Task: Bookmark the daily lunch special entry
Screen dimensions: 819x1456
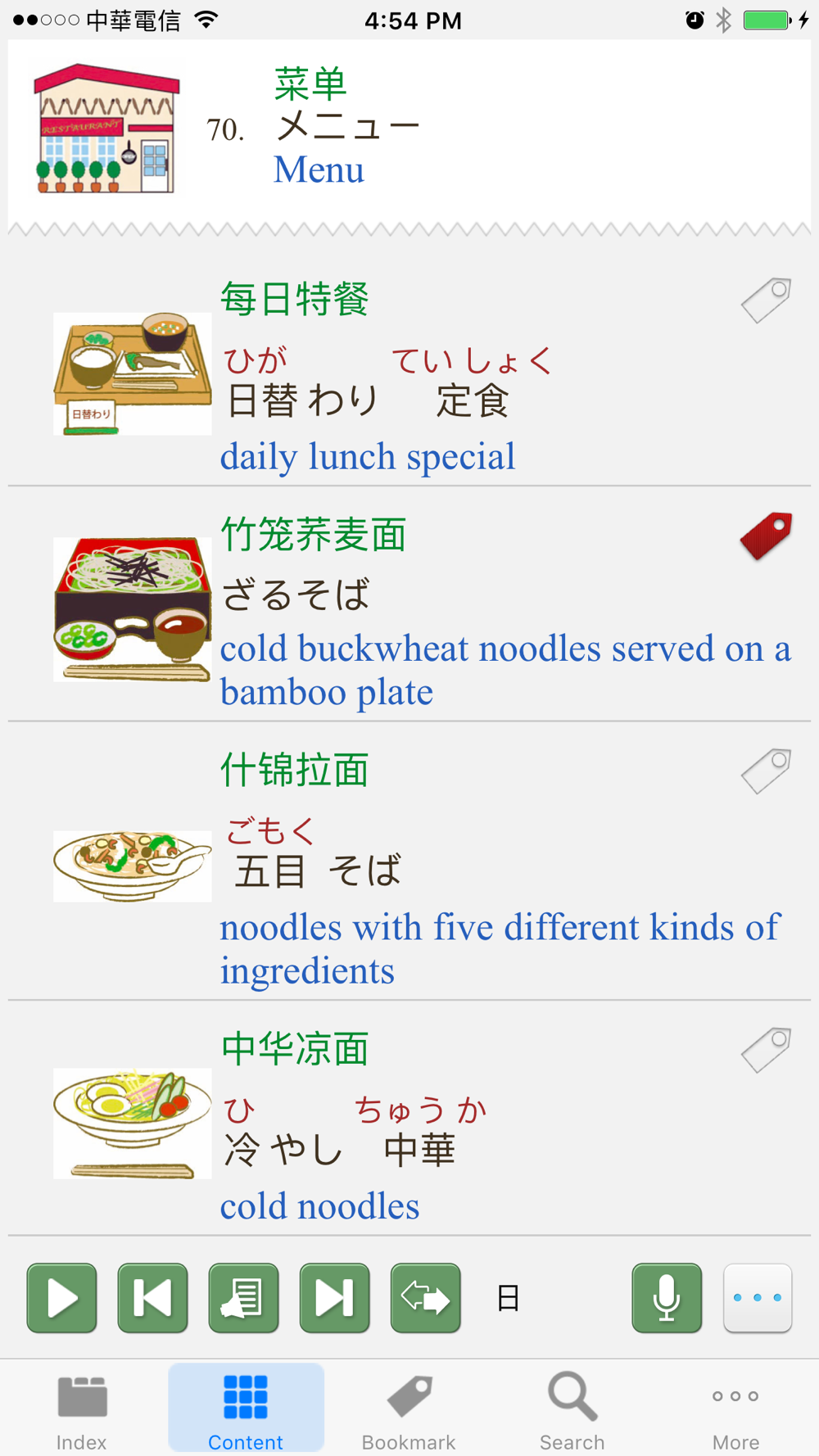Action: click(x=766, y=301)
